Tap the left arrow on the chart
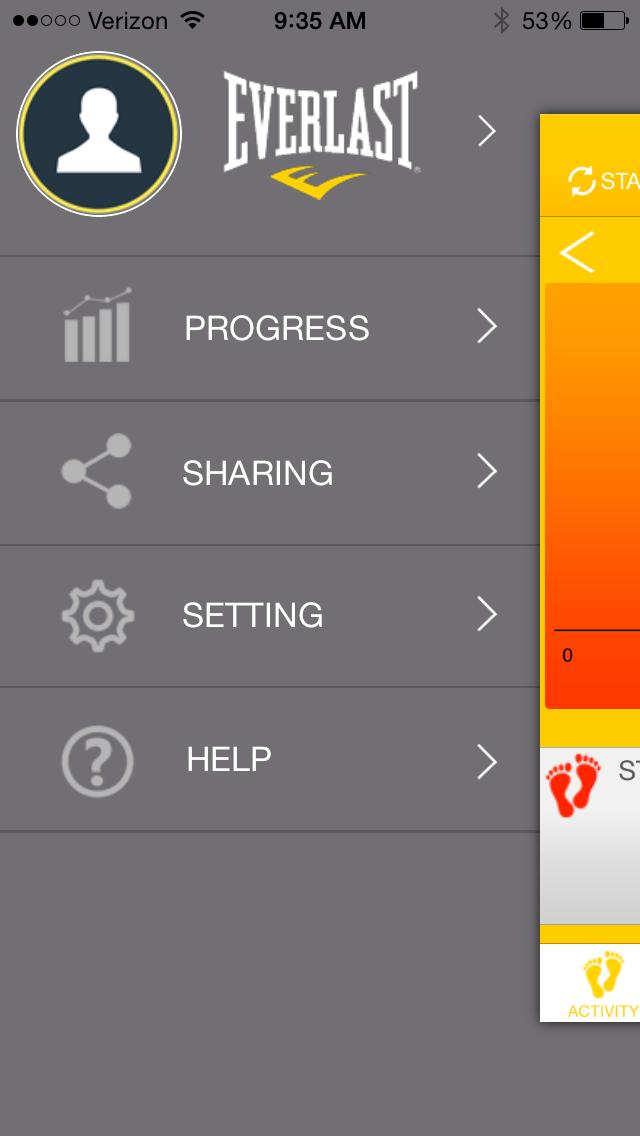 tap(578, 252)
